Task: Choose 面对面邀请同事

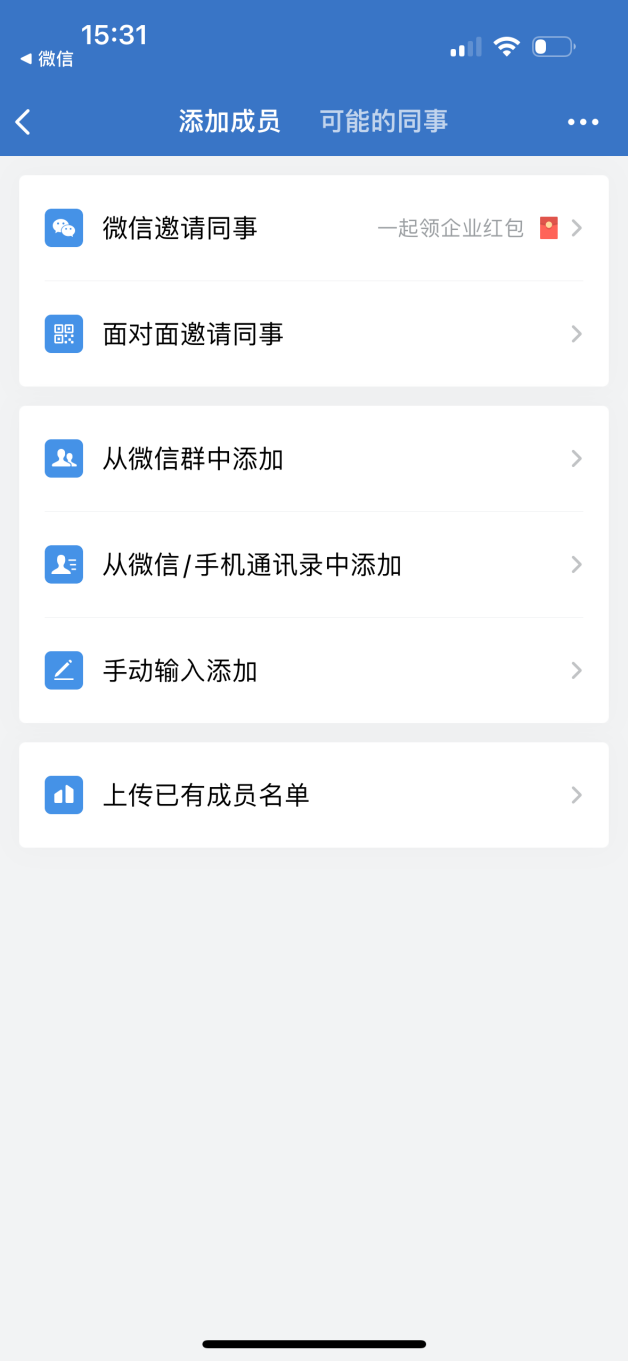Action: (x=314, y=334)
